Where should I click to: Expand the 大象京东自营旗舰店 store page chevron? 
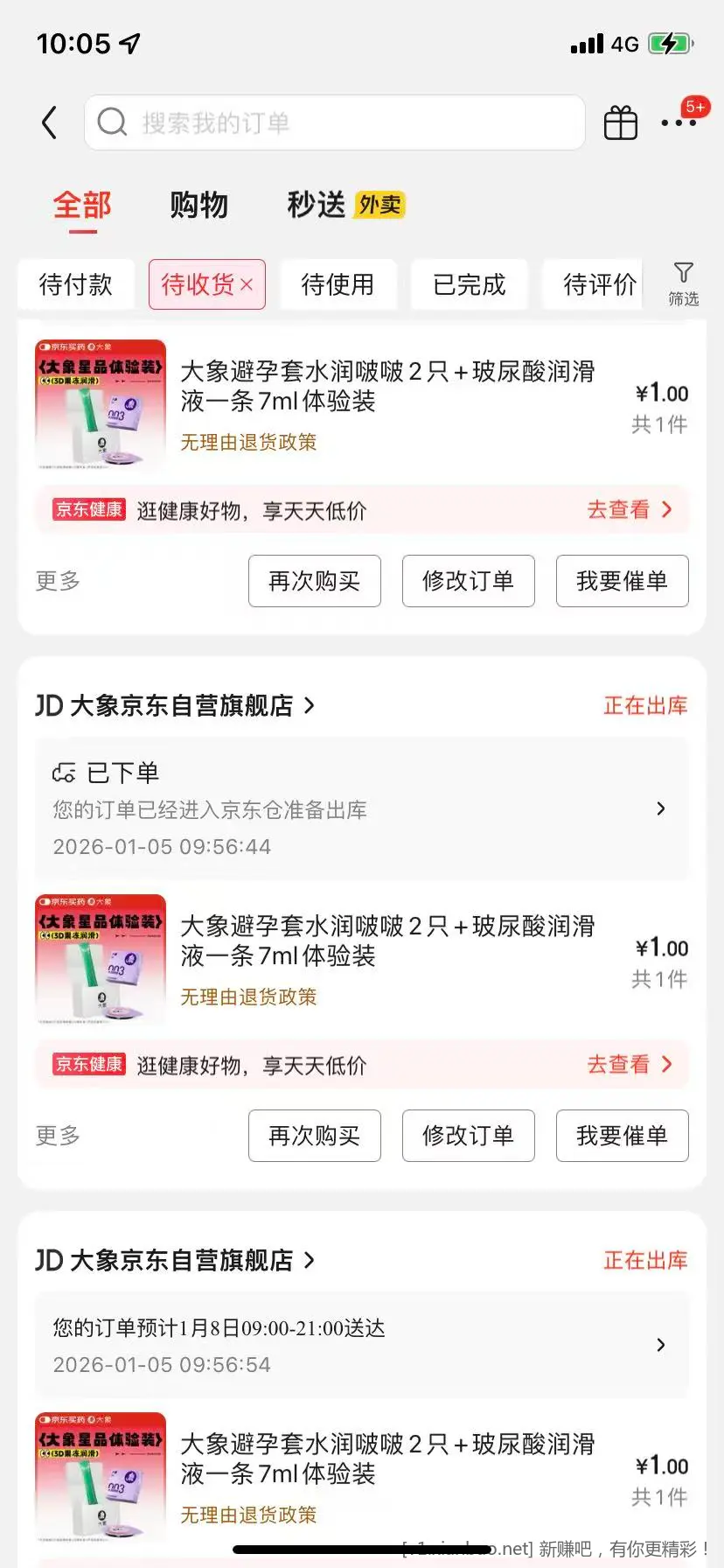[x=308, y=705]
